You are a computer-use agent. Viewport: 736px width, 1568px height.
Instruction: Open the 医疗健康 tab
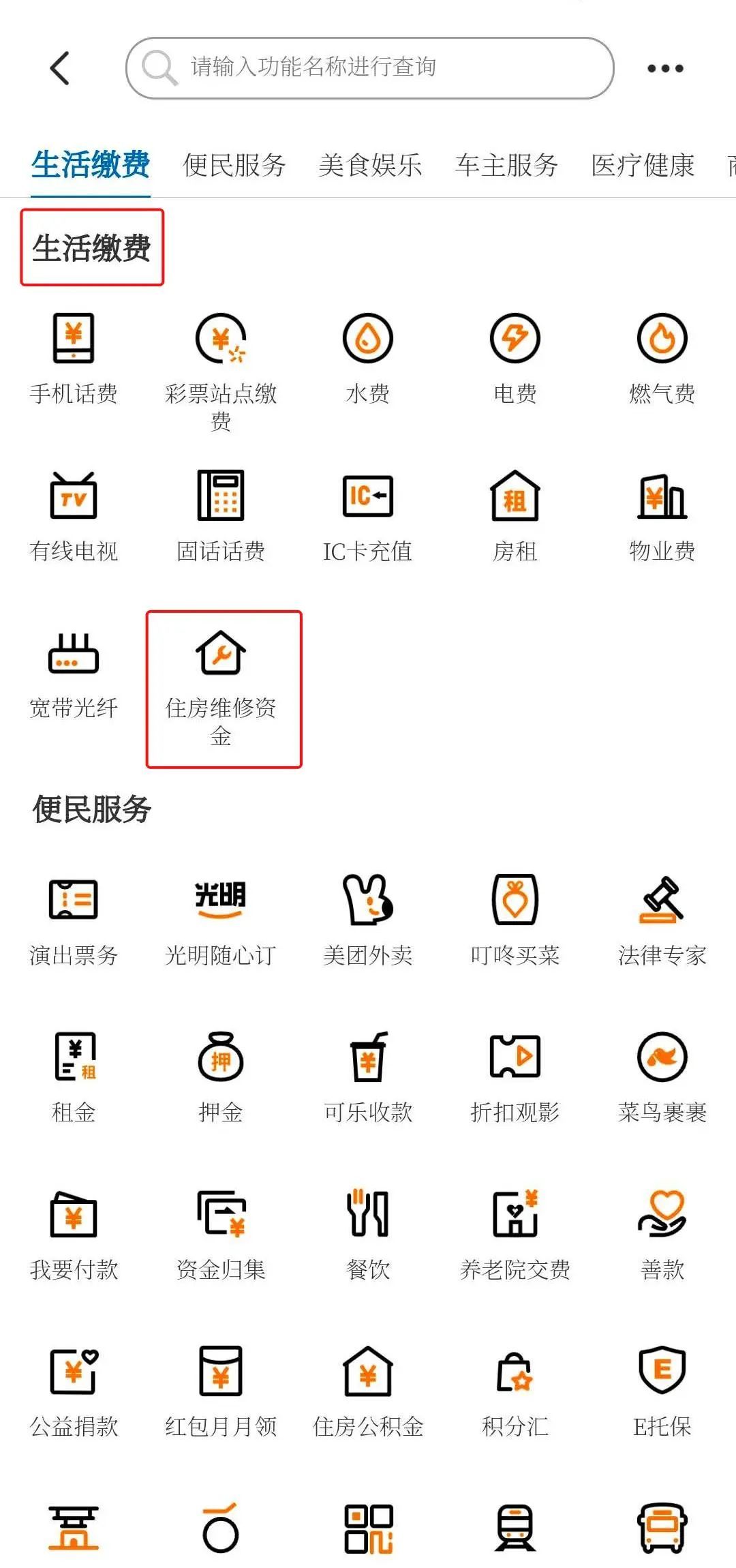[x=643, y=165]
